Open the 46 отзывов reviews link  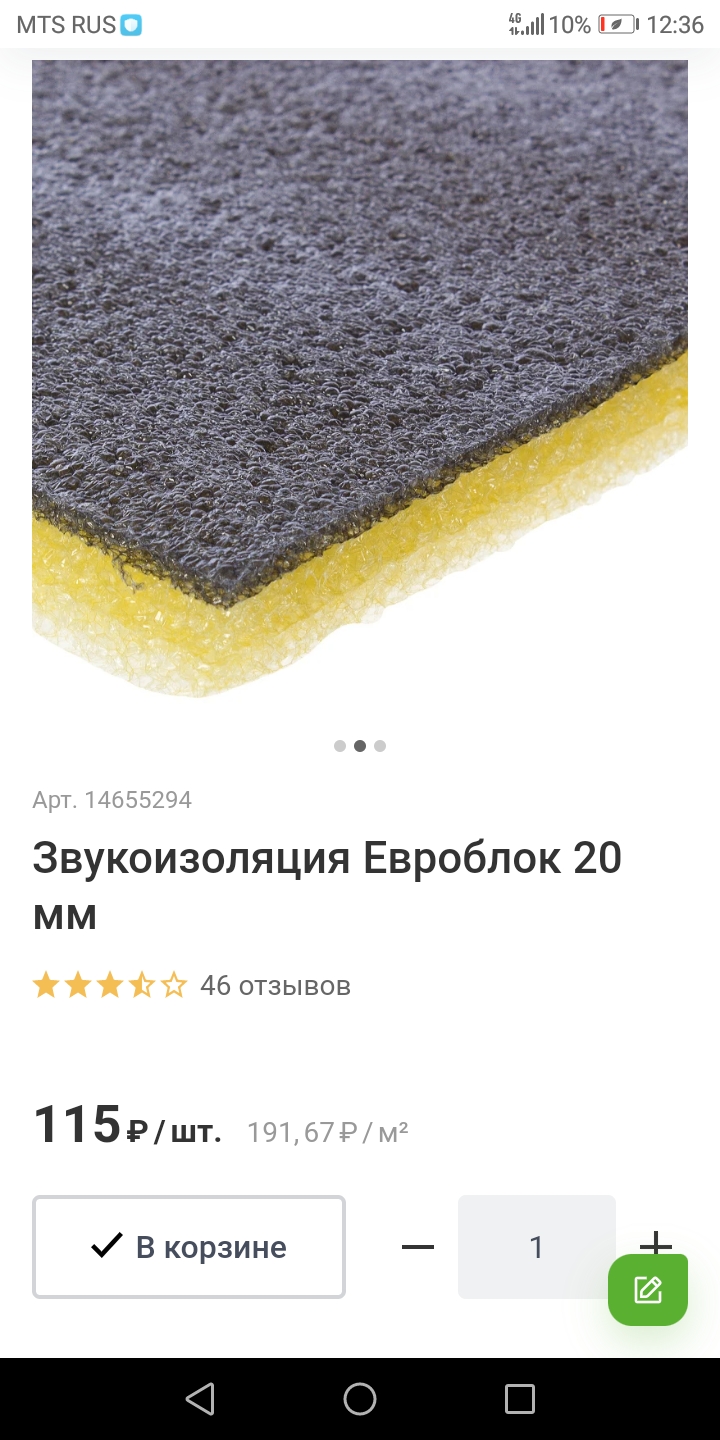tap(275, 986)
